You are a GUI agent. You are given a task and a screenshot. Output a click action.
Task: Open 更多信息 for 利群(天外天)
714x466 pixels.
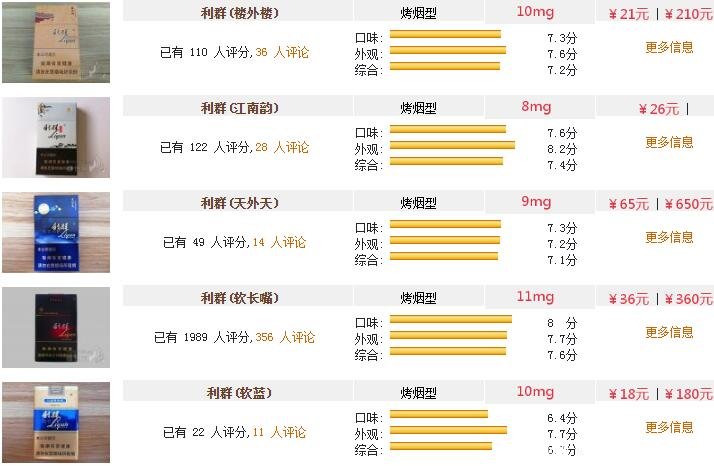tap(669, 237)
